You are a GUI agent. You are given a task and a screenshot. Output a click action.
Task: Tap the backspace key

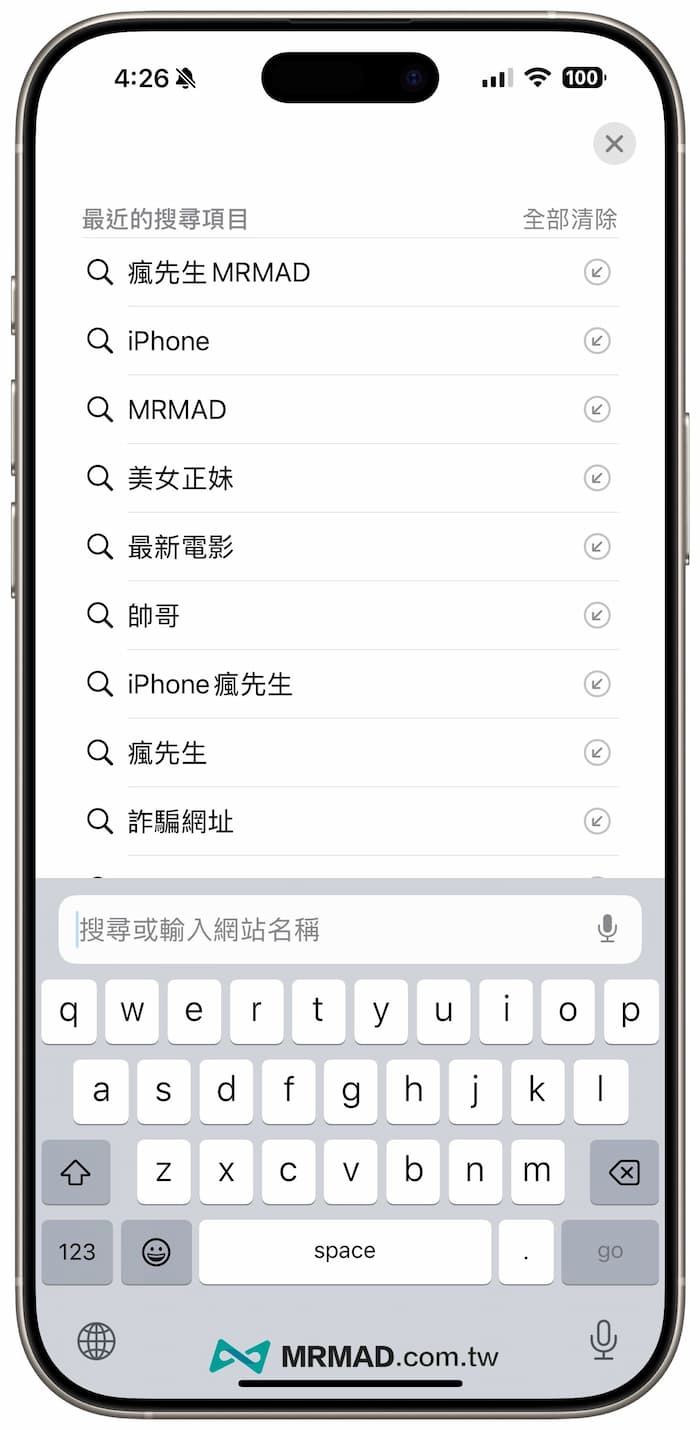624,1172
